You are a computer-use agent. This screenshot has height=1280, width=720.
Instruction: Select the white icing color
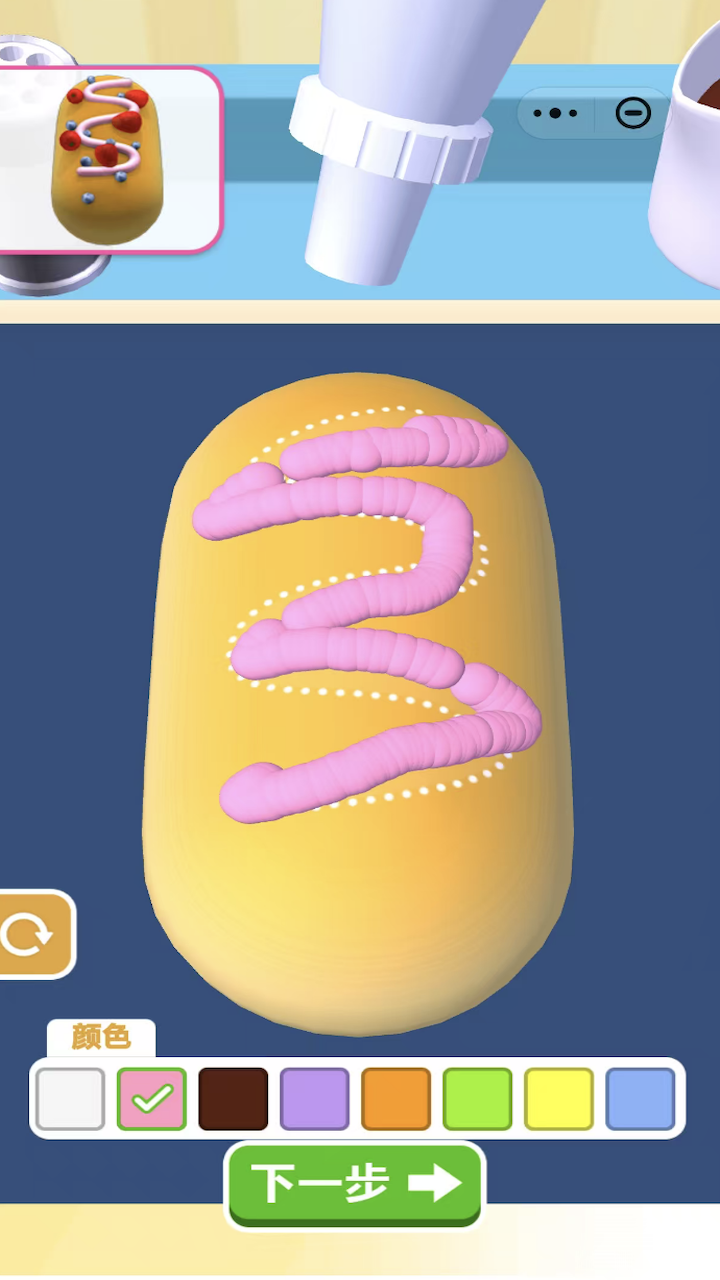70,1099
